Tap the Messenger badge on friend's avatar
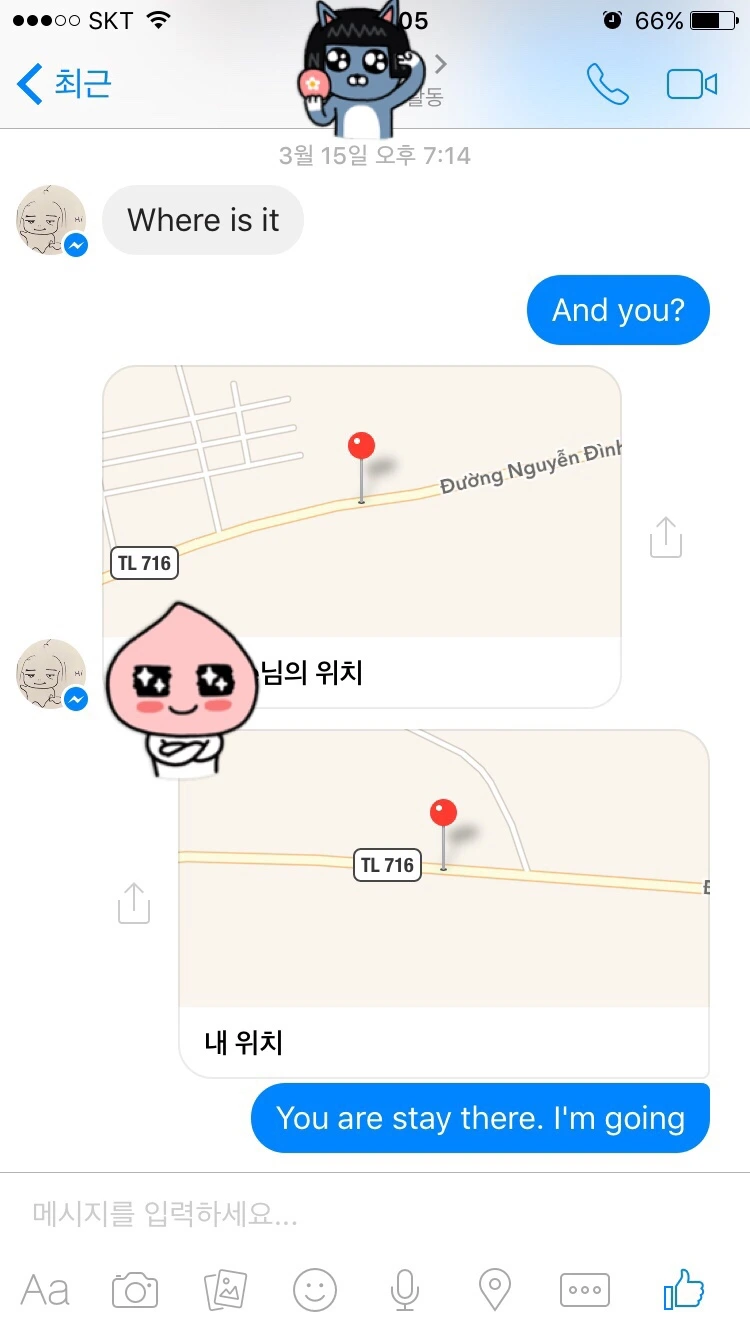The image size is (750, 1334). [75, 245]
